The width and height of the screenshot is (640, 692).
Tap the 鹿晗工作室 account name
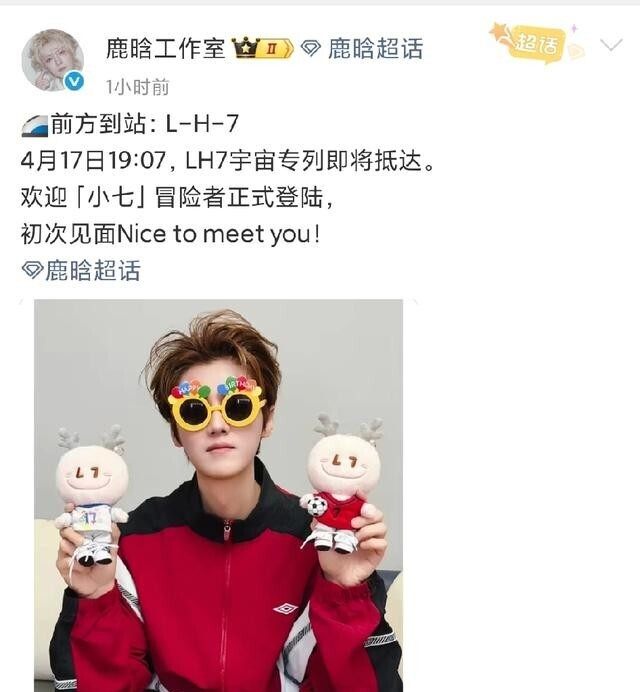click(x=166, y=47)
